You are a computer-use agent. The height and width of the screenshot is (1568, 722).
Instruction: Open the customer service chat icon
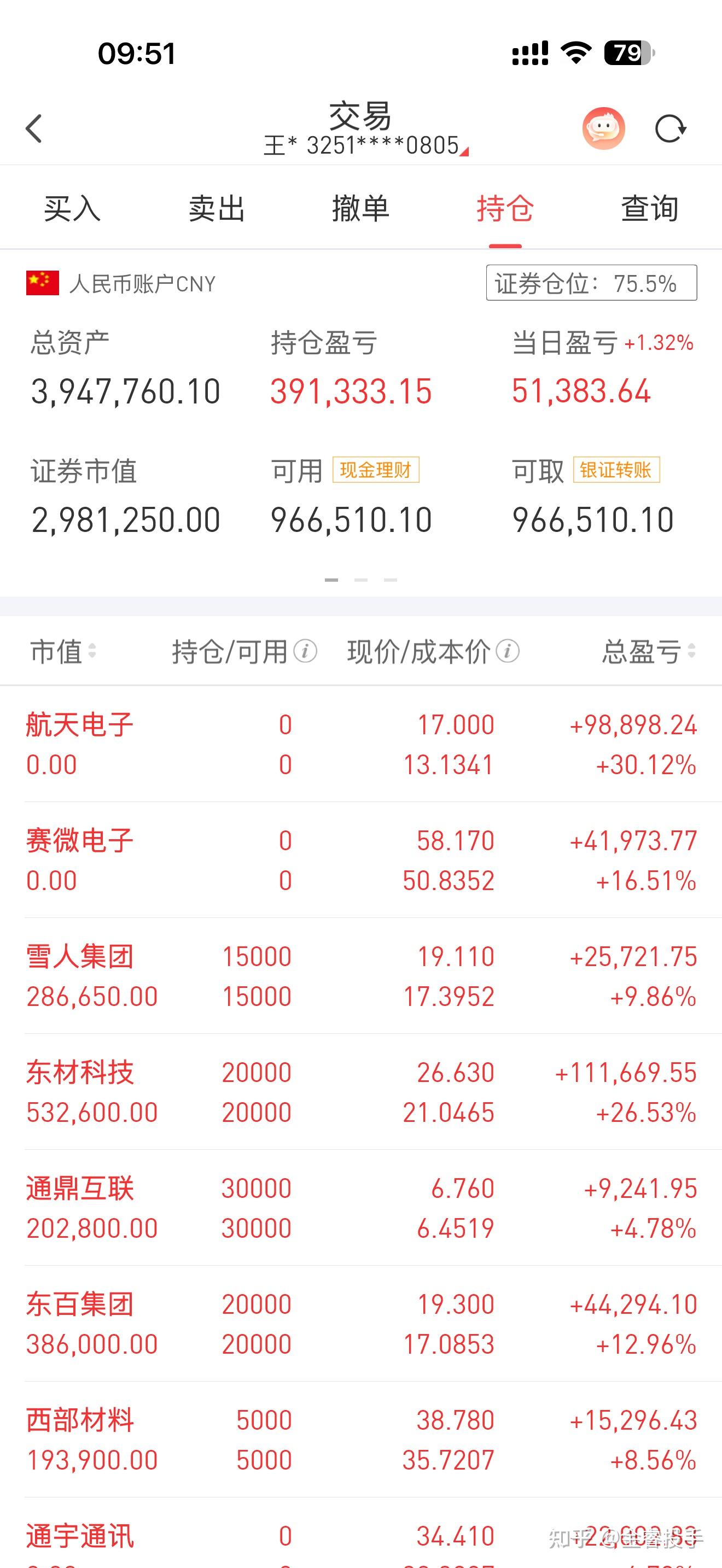tap(604, 127)
